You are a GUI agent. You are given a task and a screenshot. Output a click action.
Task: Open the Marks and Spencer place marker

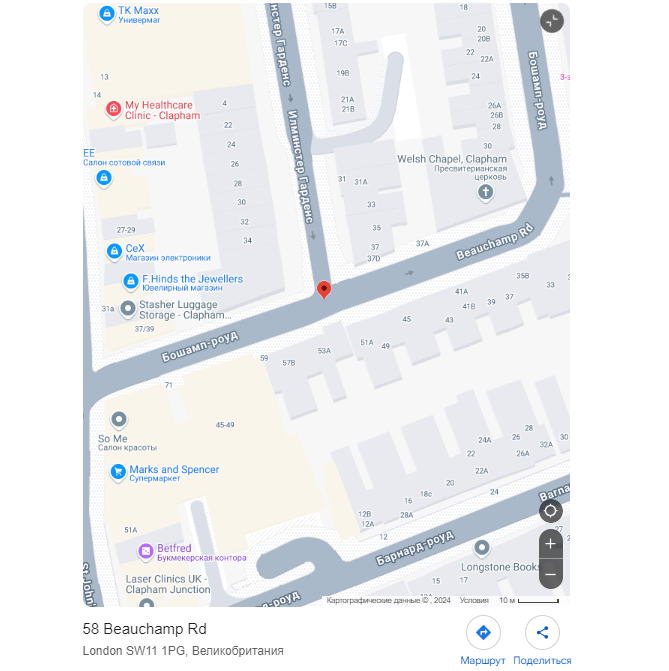coord(118,470)
